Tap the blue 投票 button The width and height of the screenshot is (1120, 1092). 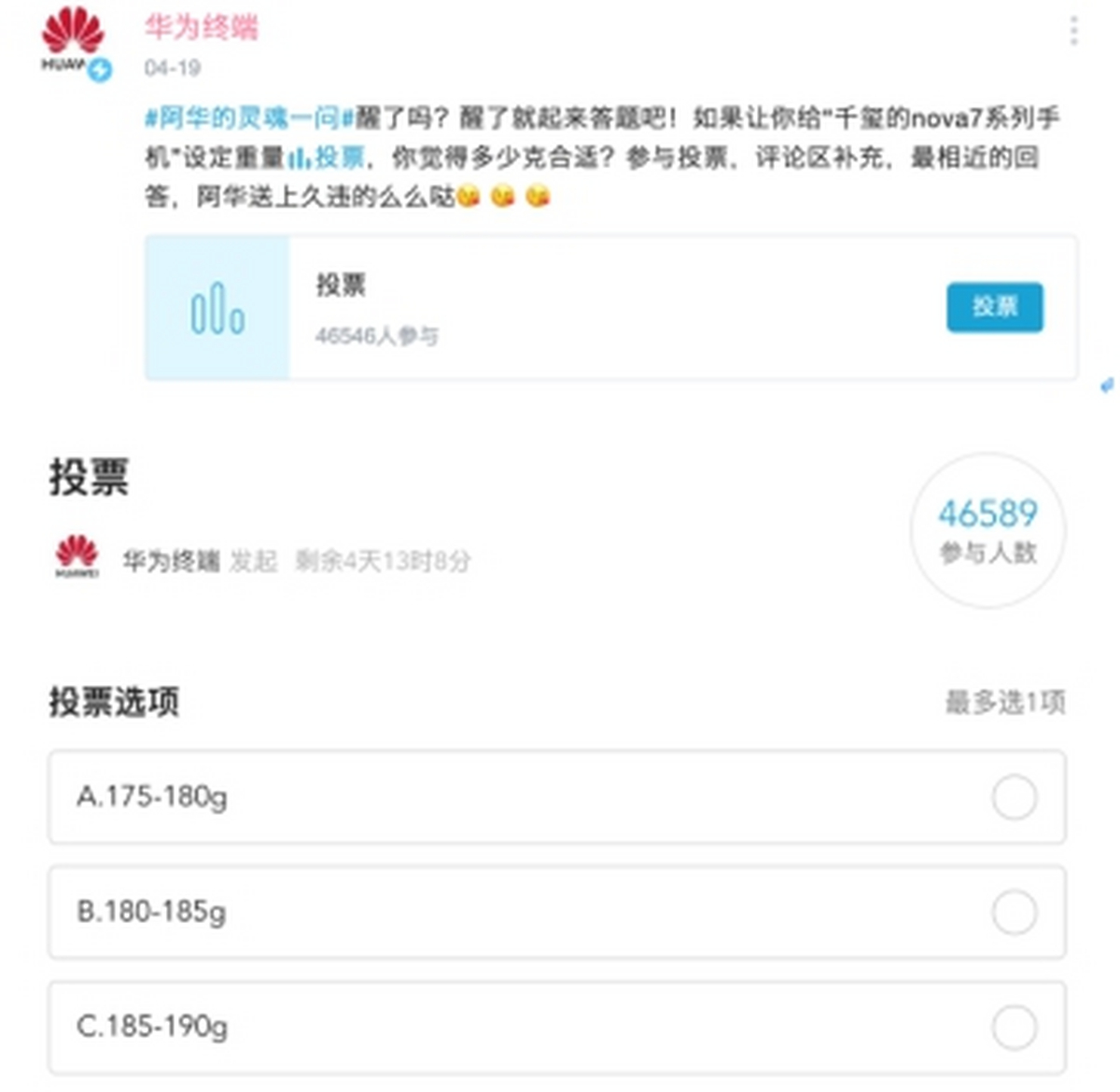click(x=994, y=307)
